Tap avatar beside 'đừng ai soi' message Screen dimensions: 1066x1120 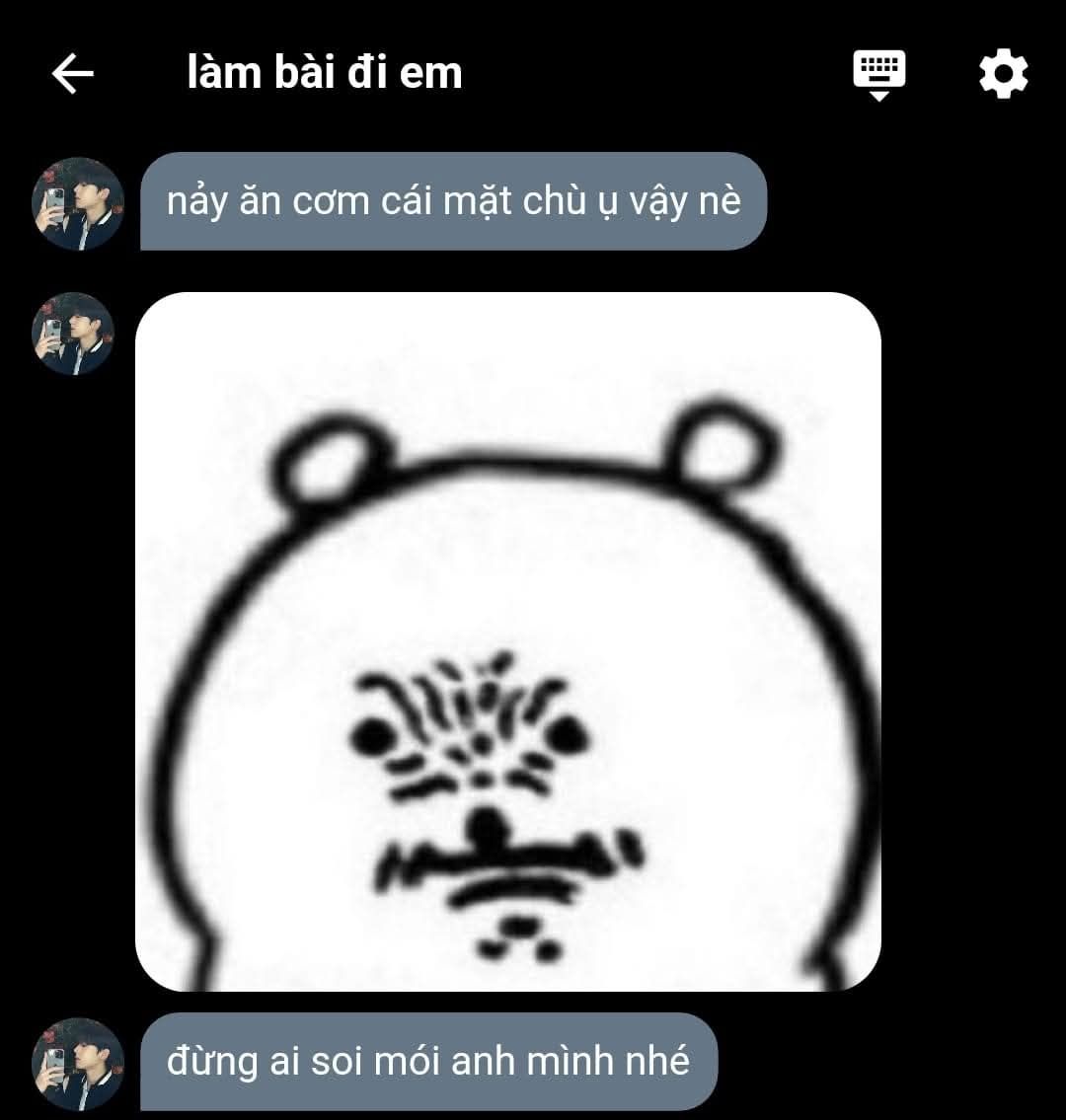click(78, 1064)
